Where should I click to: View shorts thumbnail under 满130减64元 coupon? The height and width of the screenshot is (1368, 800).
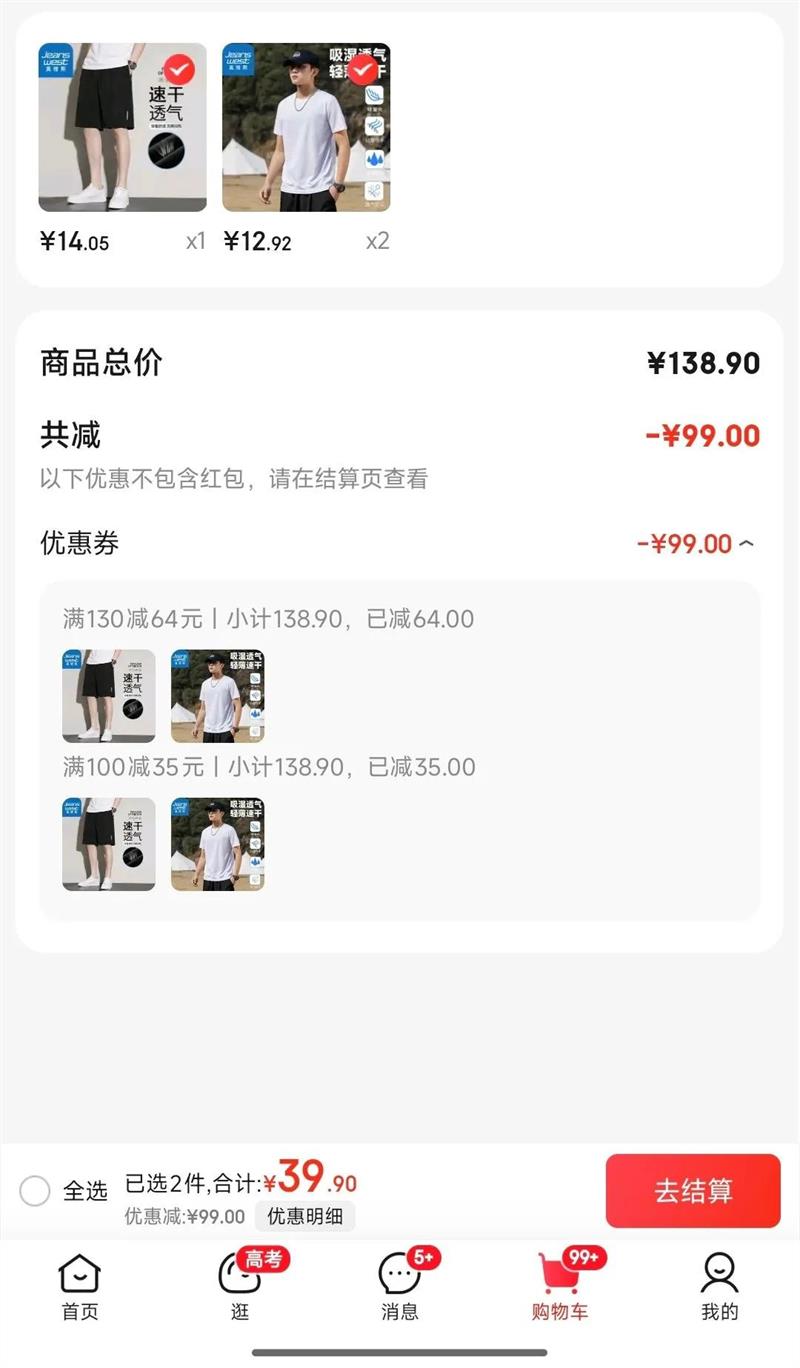point(109,696)
